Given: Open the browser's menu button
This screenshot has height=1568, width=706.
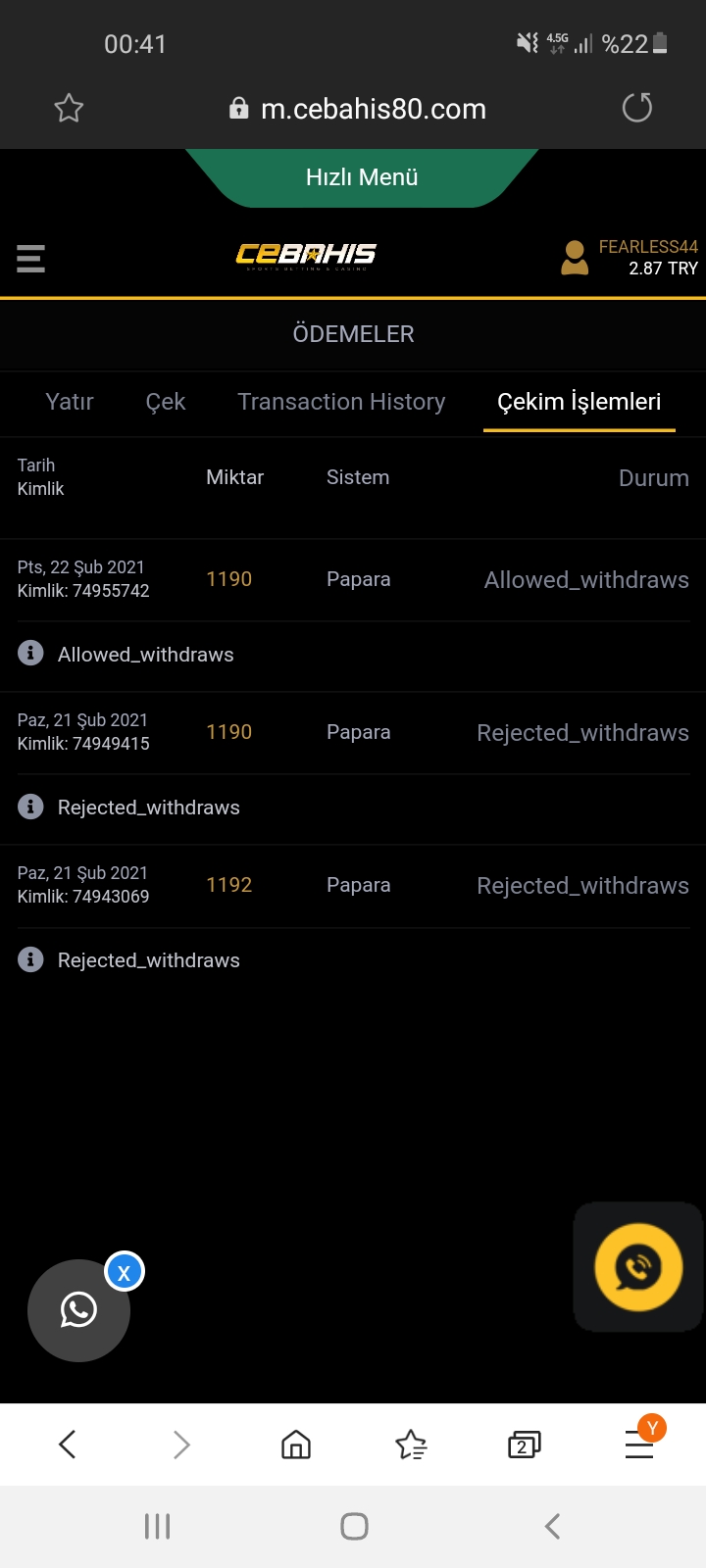Looking at the screenshot, I should click(x=639, y=1445).
